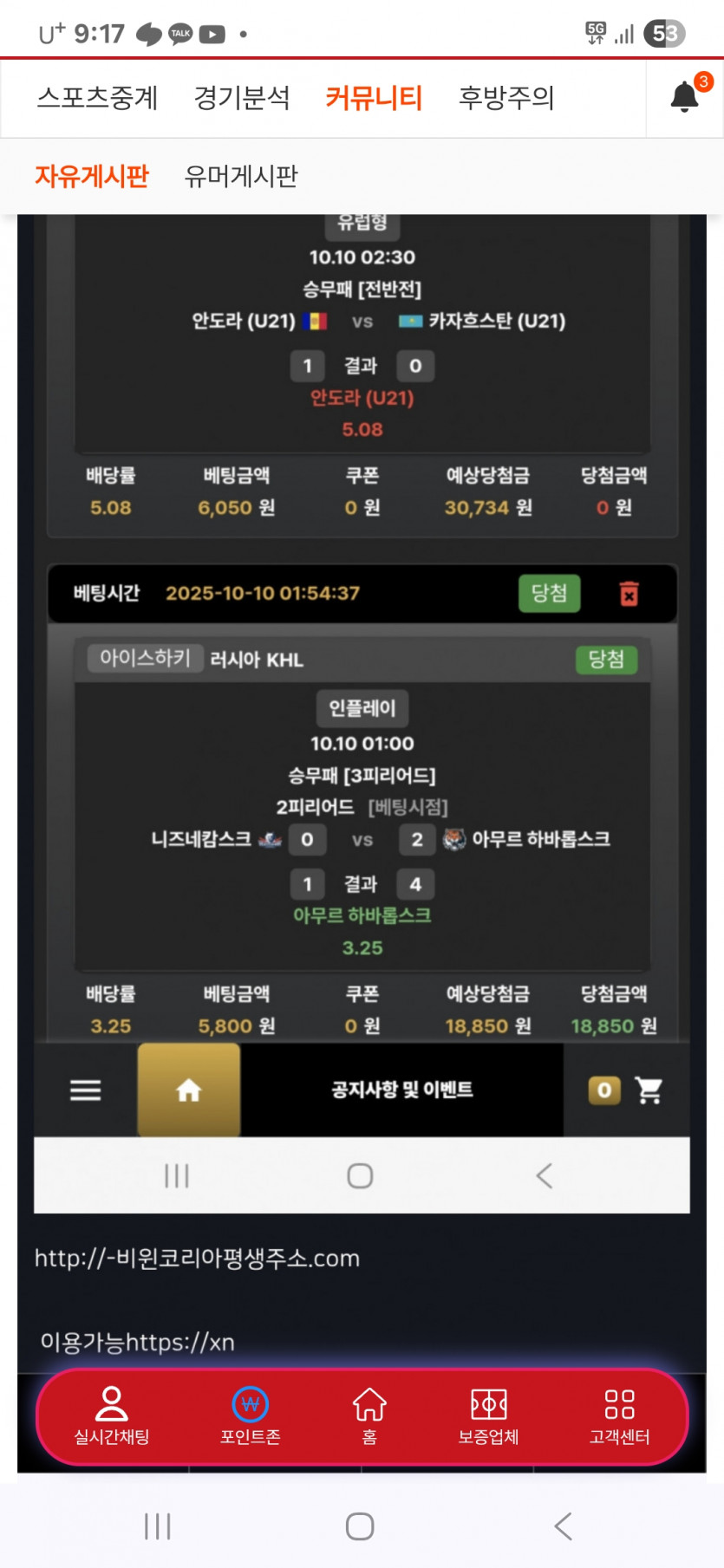Go to 포인트존
The width and height of the screenshot is (724, 1568).
coord(250,1415)
